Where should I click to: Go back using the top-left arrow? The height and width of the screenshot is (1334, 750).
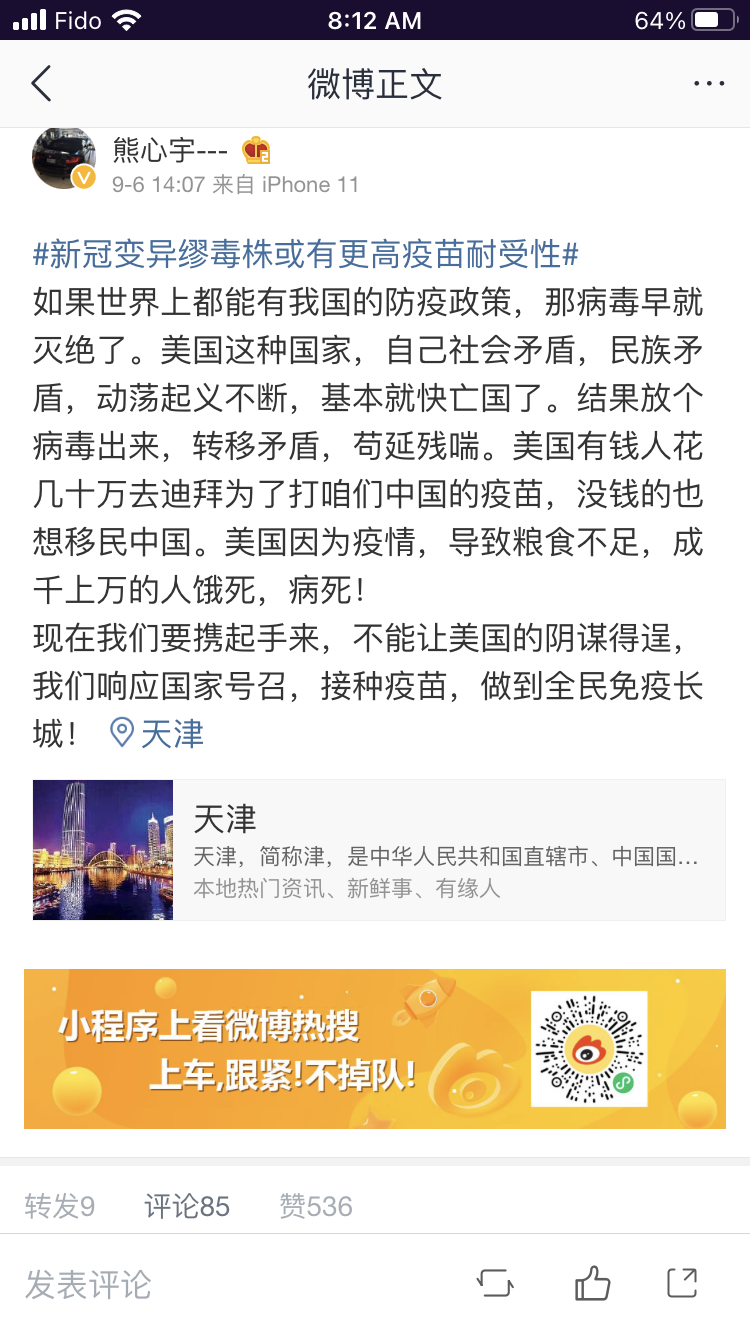click(x=41, y=84)
